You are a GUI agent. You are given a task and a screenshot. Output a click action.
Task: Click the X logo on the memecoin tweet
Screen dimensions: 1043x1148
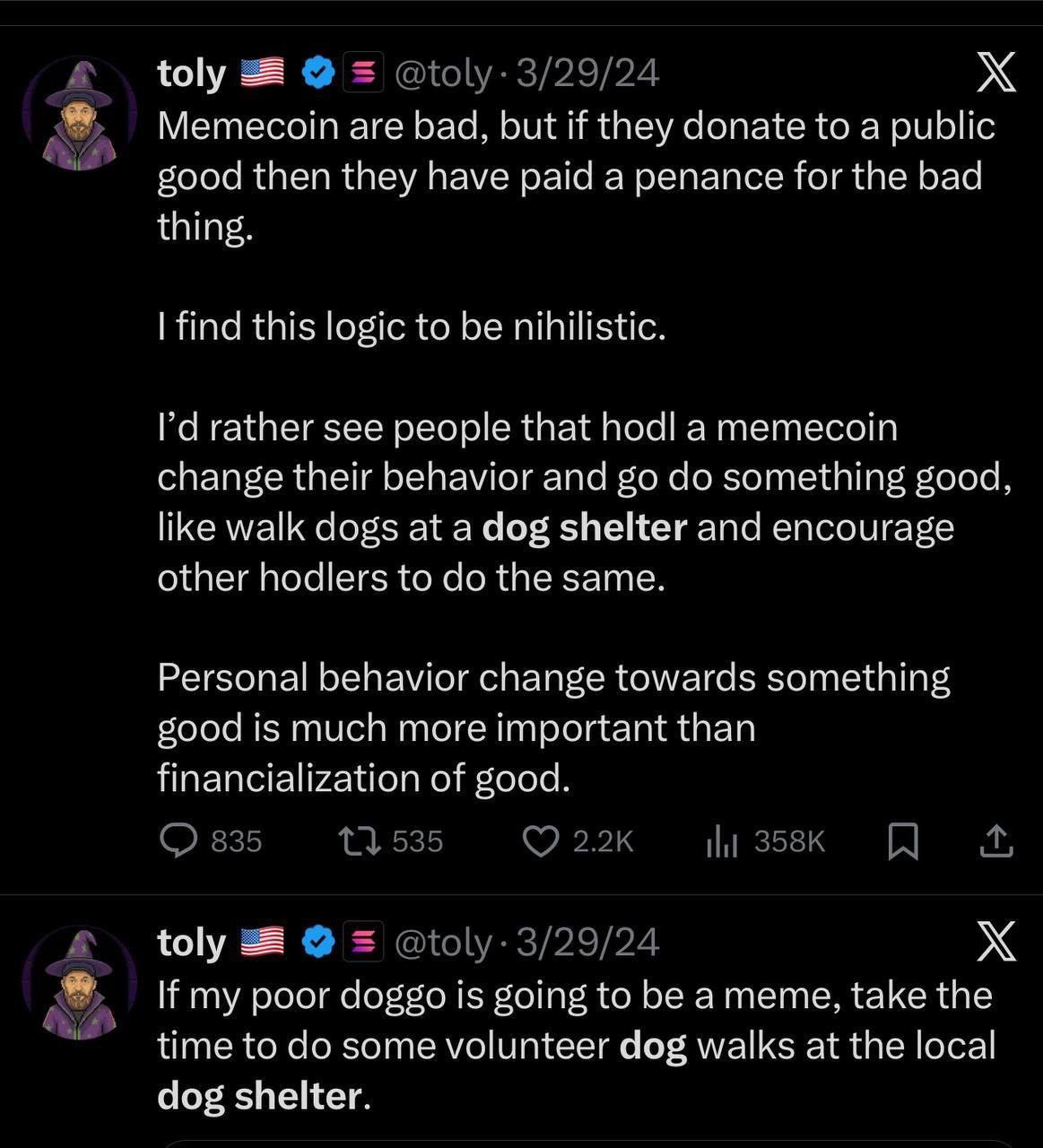[995, 74]
